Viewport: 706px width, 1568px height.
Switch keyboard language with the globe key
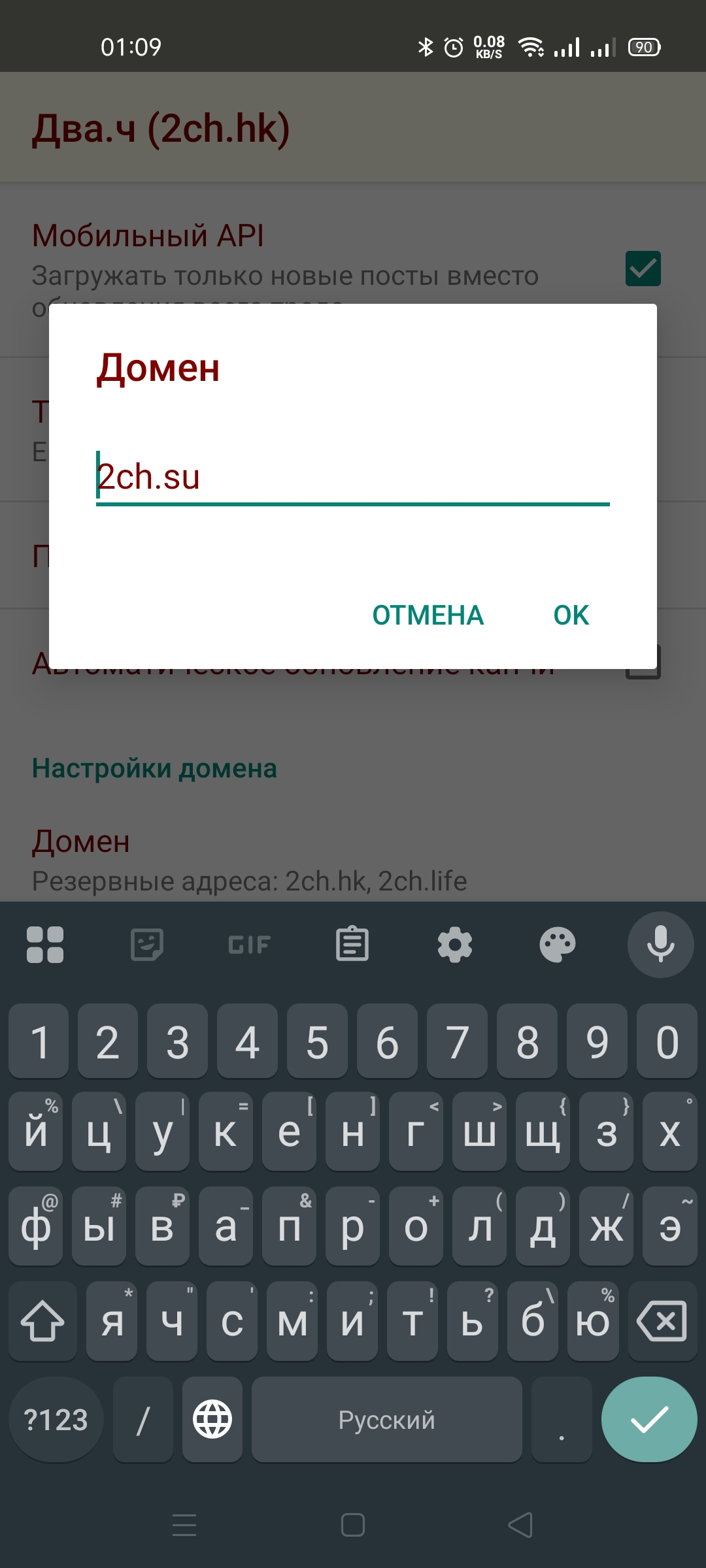212,1419
